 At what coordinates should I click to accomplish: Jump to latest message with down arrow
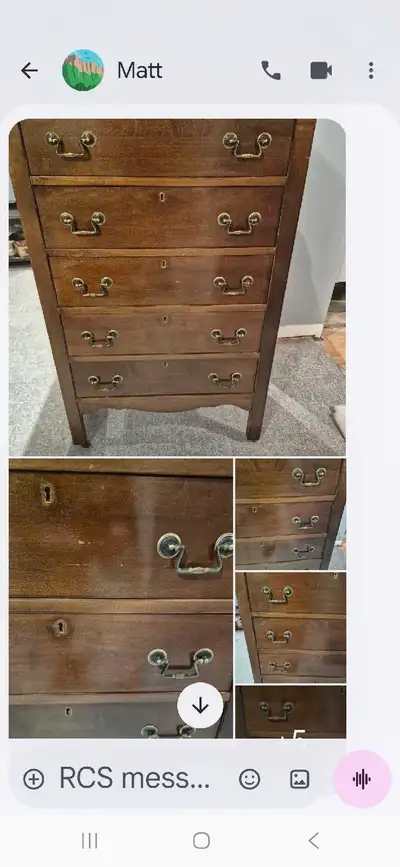(x=200, y=705)
